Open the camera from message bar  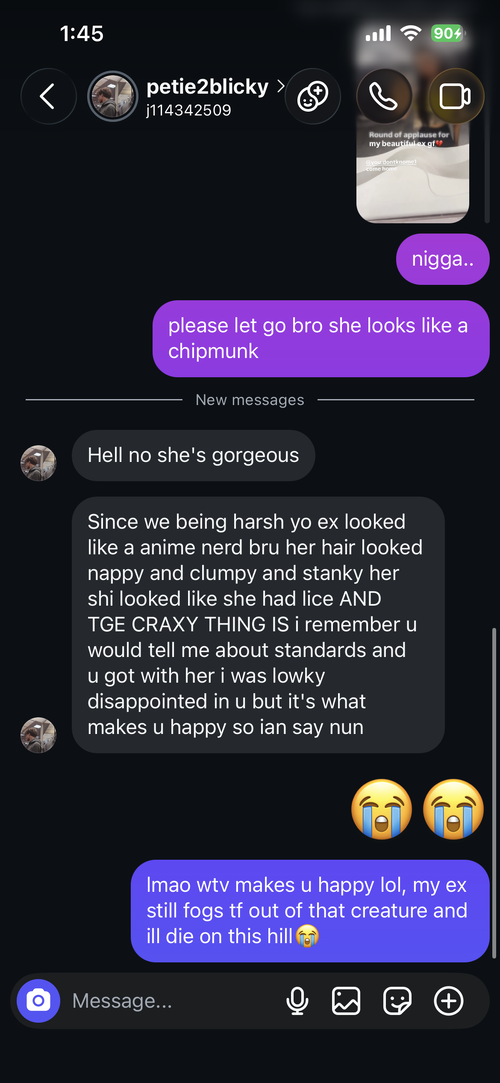click(x=39, y=1000)
